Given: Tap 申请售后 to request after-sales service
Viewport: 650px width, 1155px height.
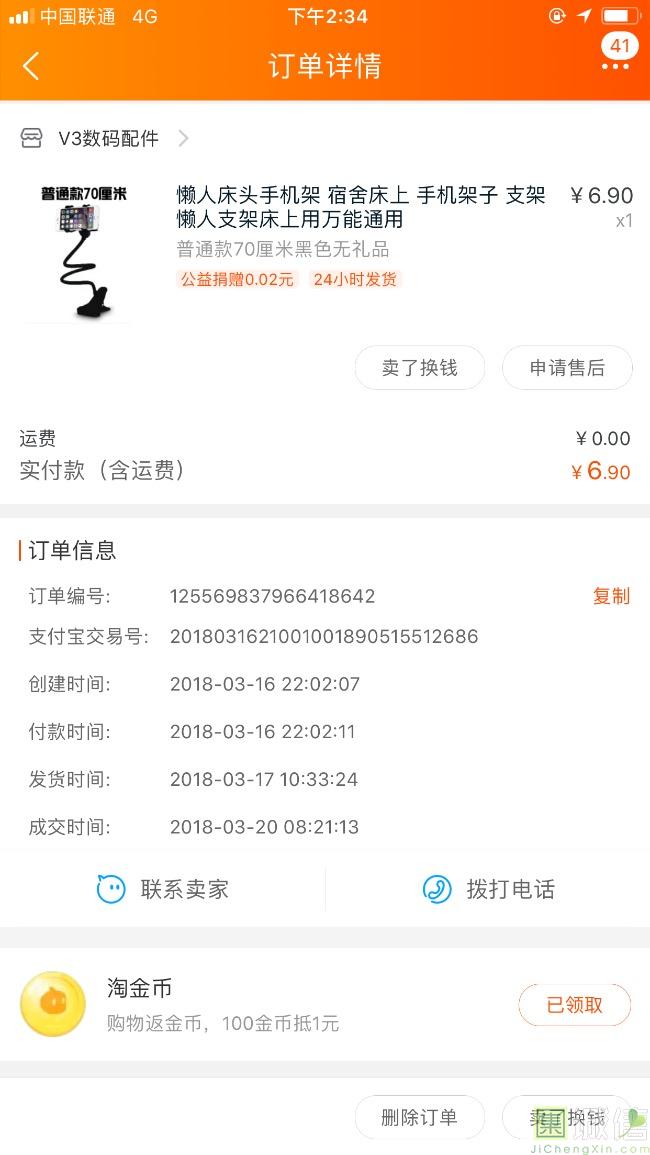Looking at the screenshot, I should 567,368.
